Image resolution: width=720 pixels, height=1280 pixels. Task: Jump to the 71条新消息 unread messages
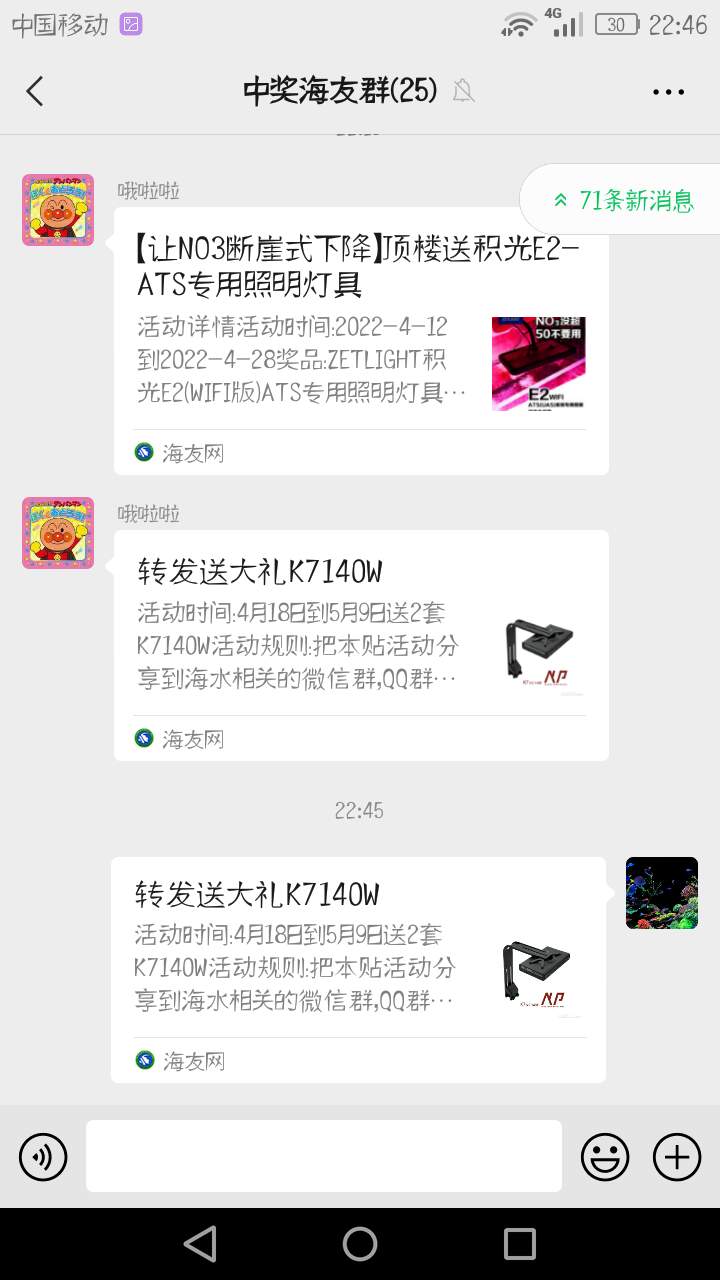coord(623,200)
